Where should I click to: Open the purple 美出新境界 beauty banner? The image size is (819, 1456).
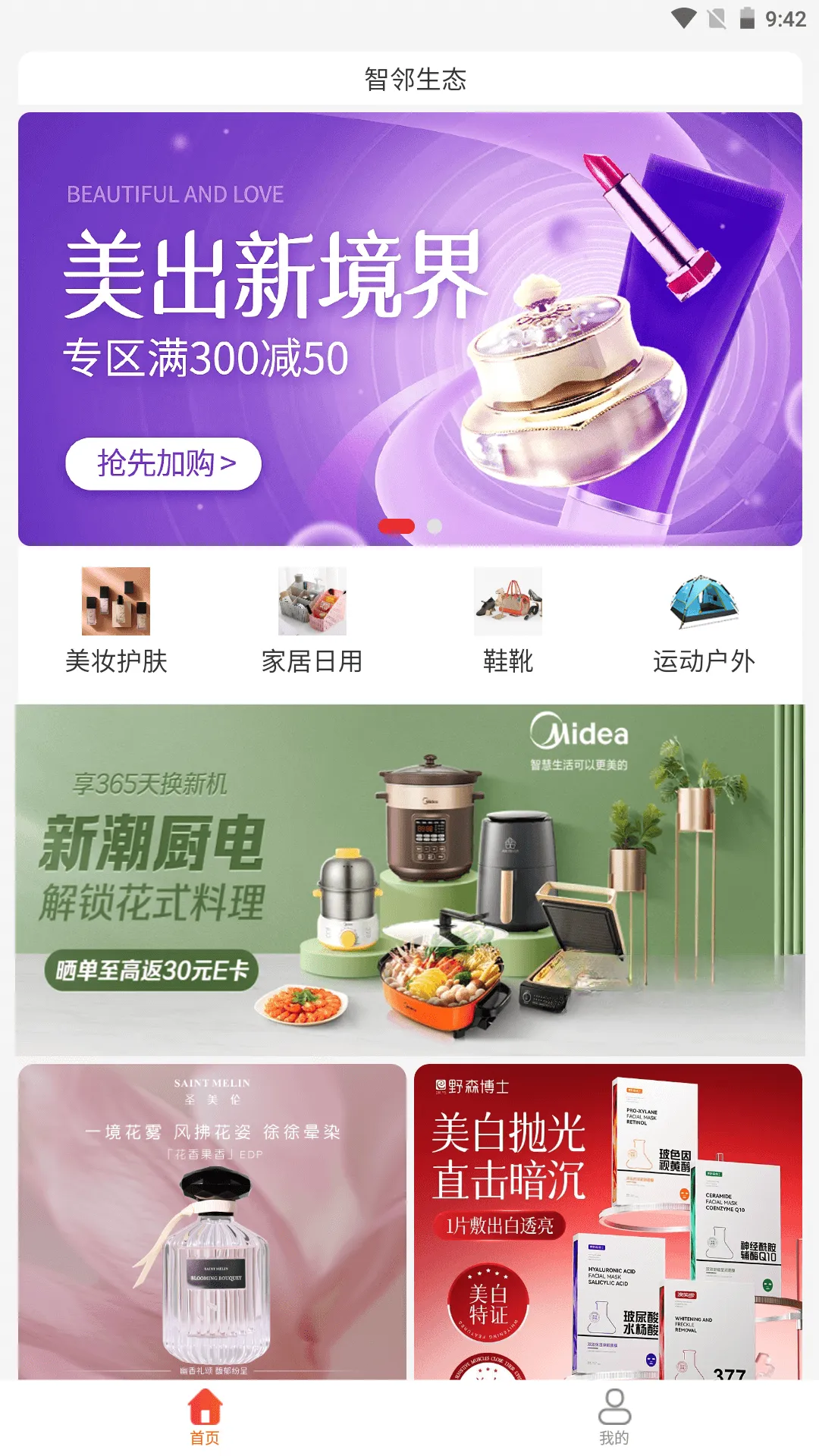click(410, 329)
